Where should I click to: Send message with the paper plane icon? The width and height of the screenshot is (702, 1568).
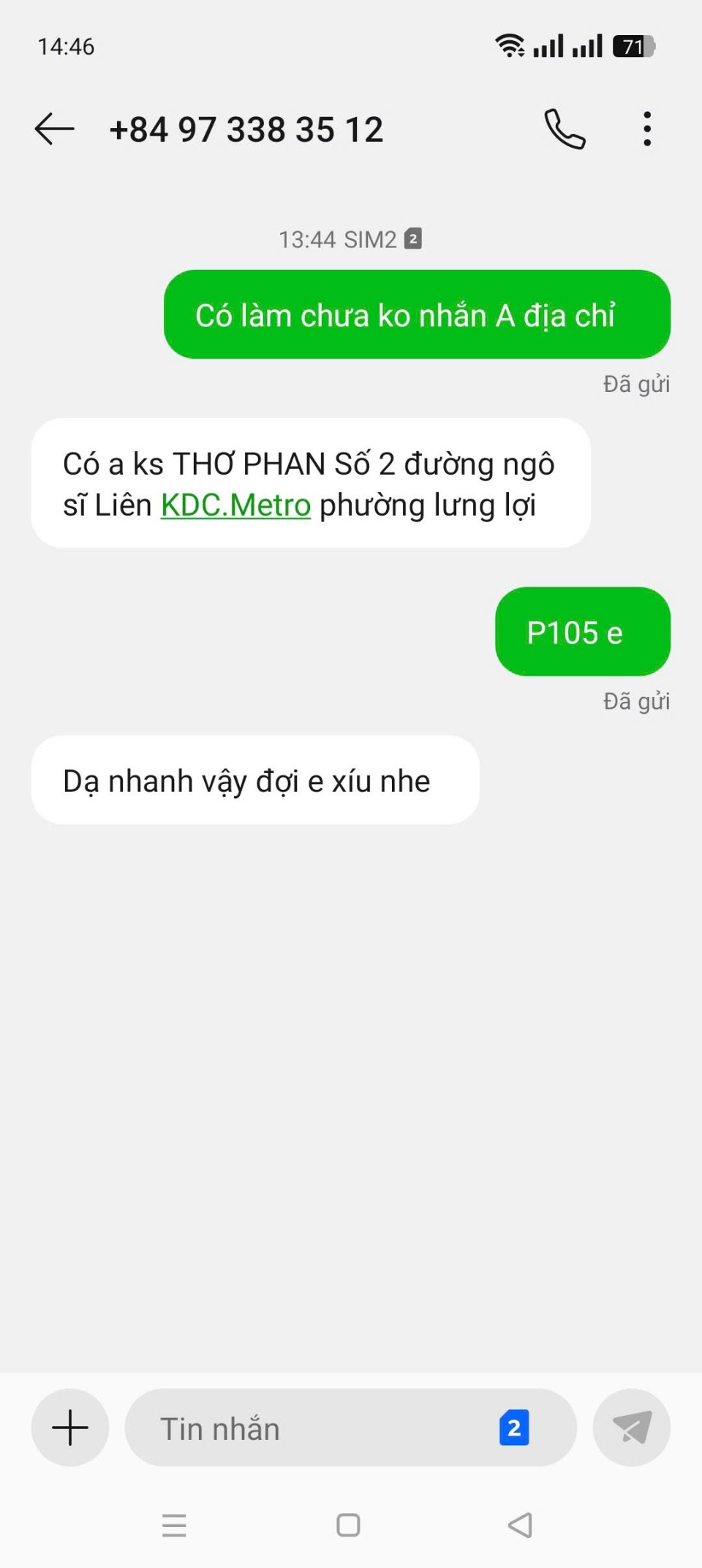(x=632, y=1428)
